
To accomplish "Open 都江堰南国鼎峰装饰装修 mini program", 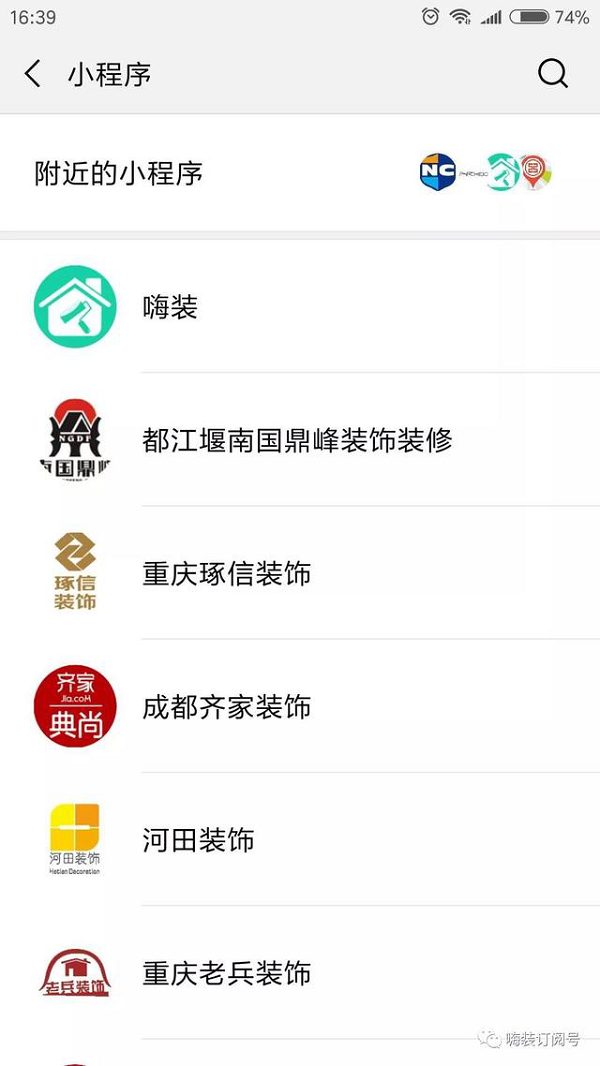I will click(x=300, y=440).
